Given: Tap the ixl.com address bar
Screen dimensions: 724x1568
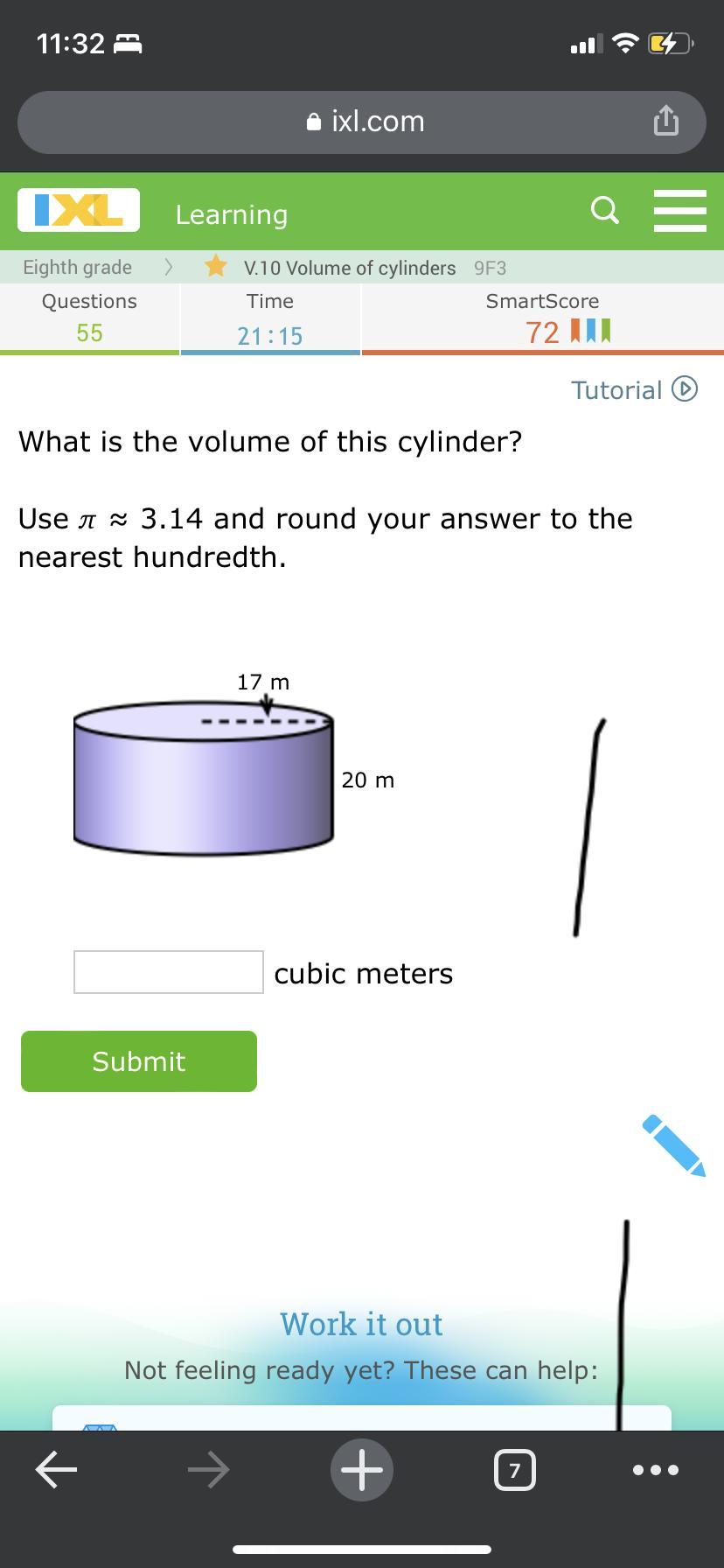Looking at the screenshot, I should (x=362, y=122).
